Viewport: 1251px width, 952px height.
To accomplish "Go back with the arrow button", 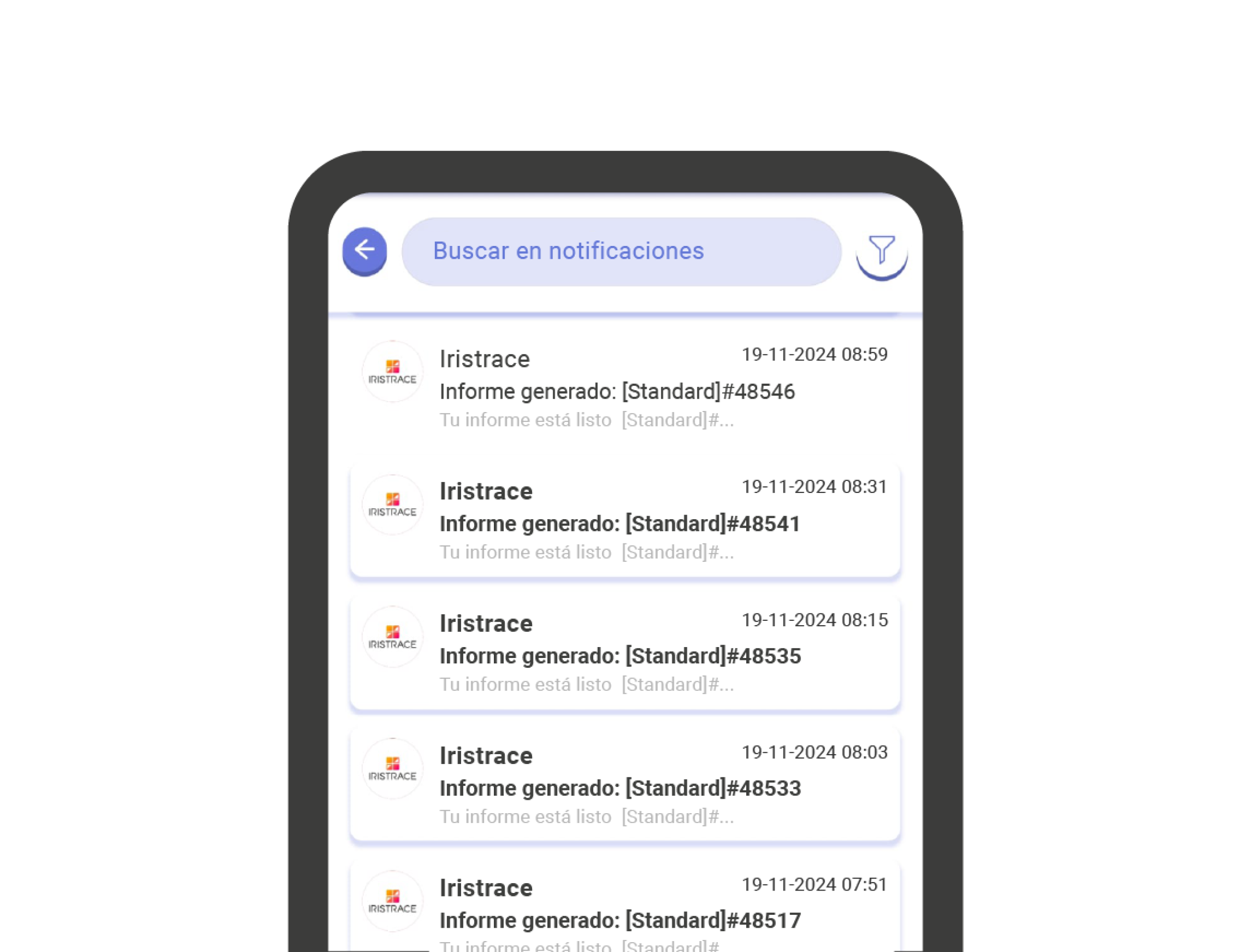I will pos(364,251).
